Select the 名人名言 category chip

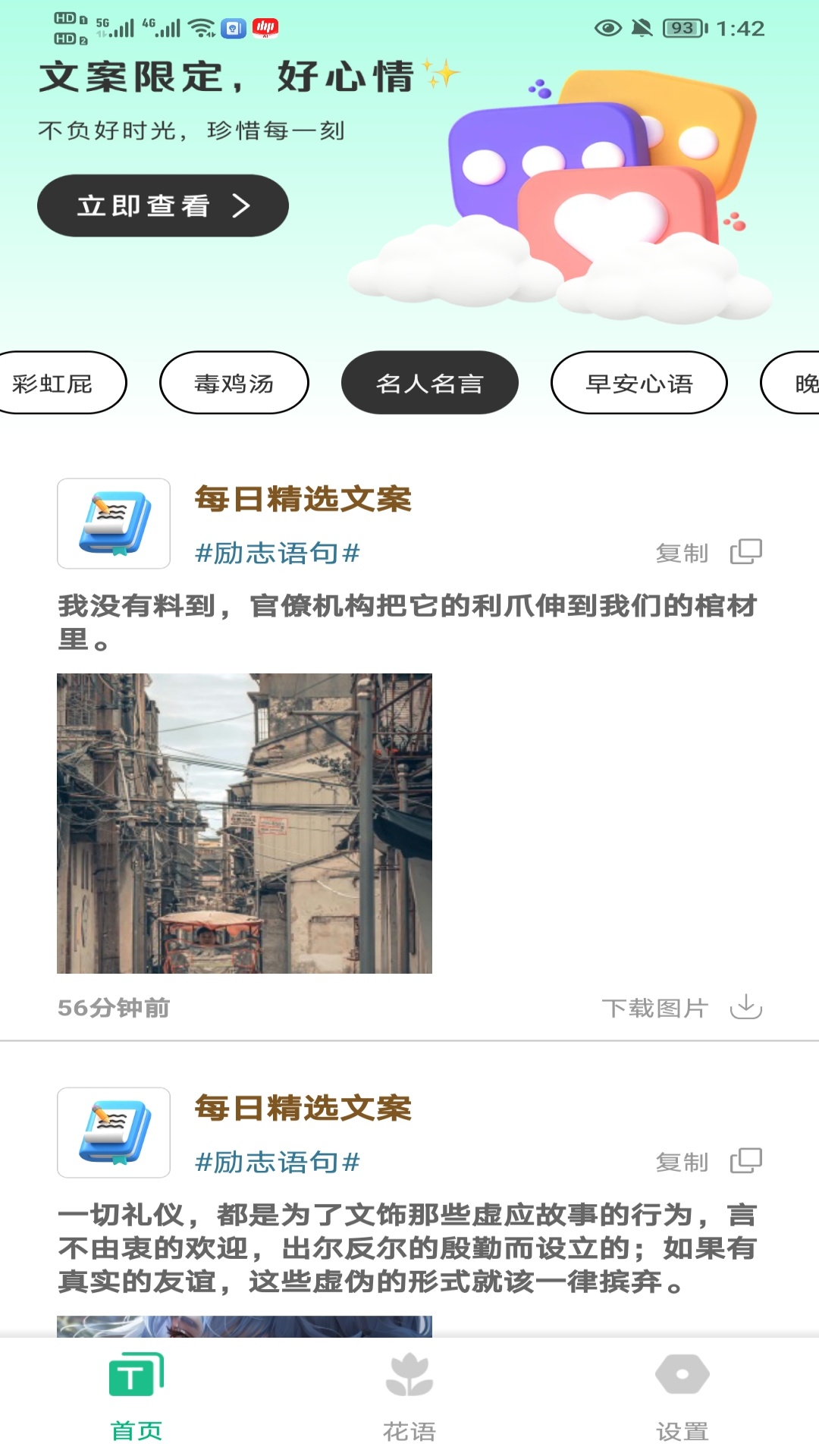pos(429,383)
